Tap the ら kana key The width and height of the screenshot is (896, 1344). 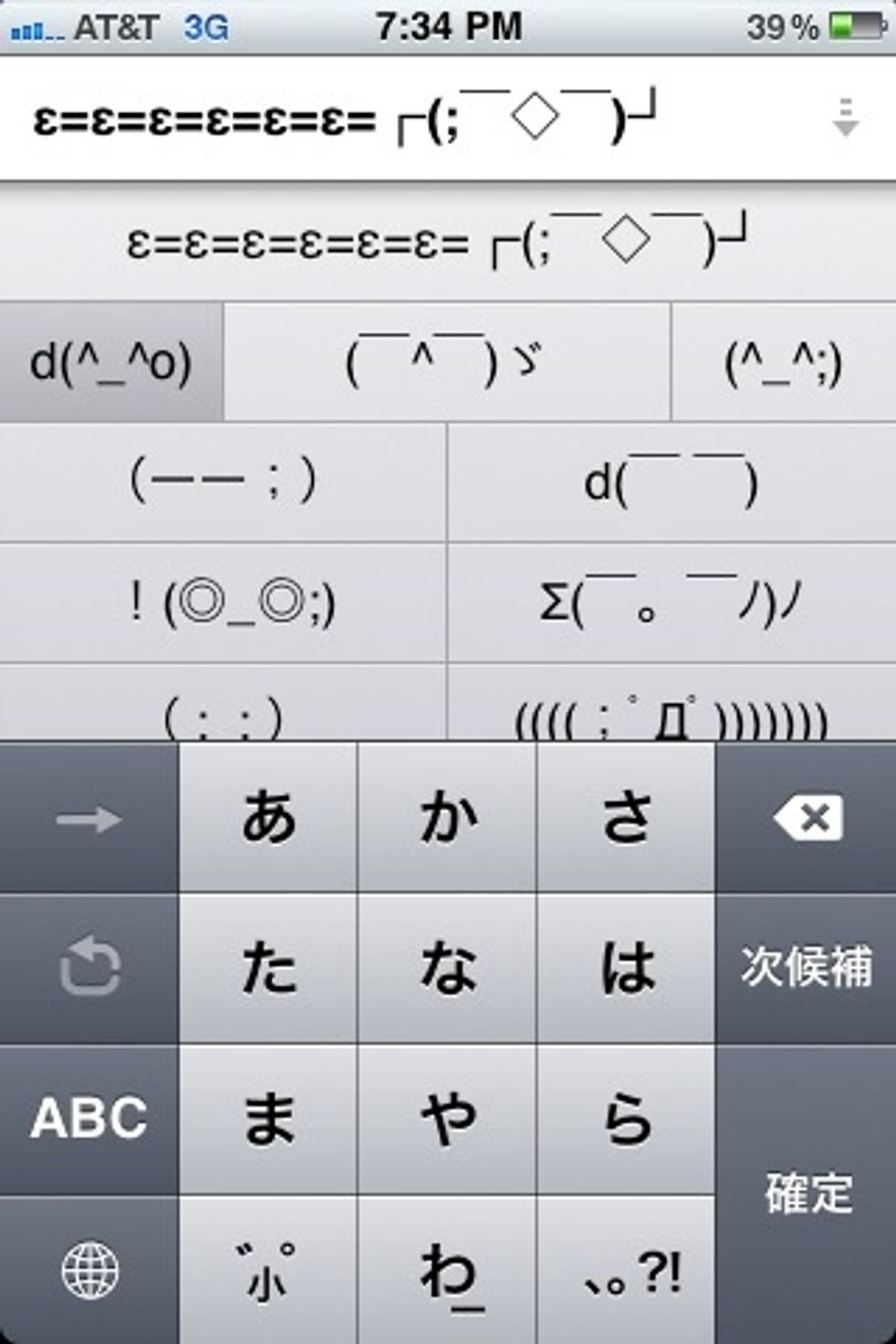point(627,1118)
